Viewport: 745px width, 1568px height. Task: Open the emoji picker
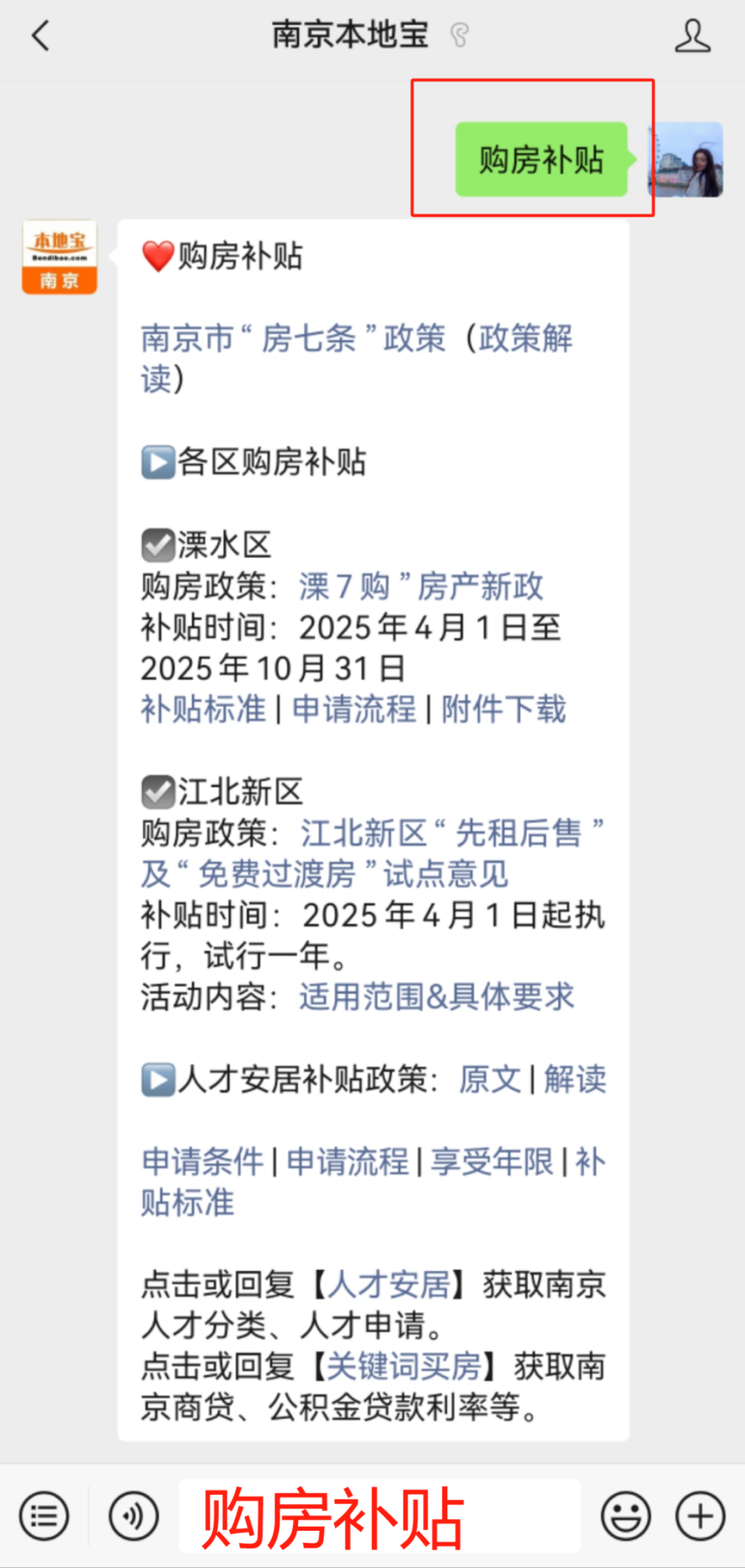click(x=625, y=1515)
